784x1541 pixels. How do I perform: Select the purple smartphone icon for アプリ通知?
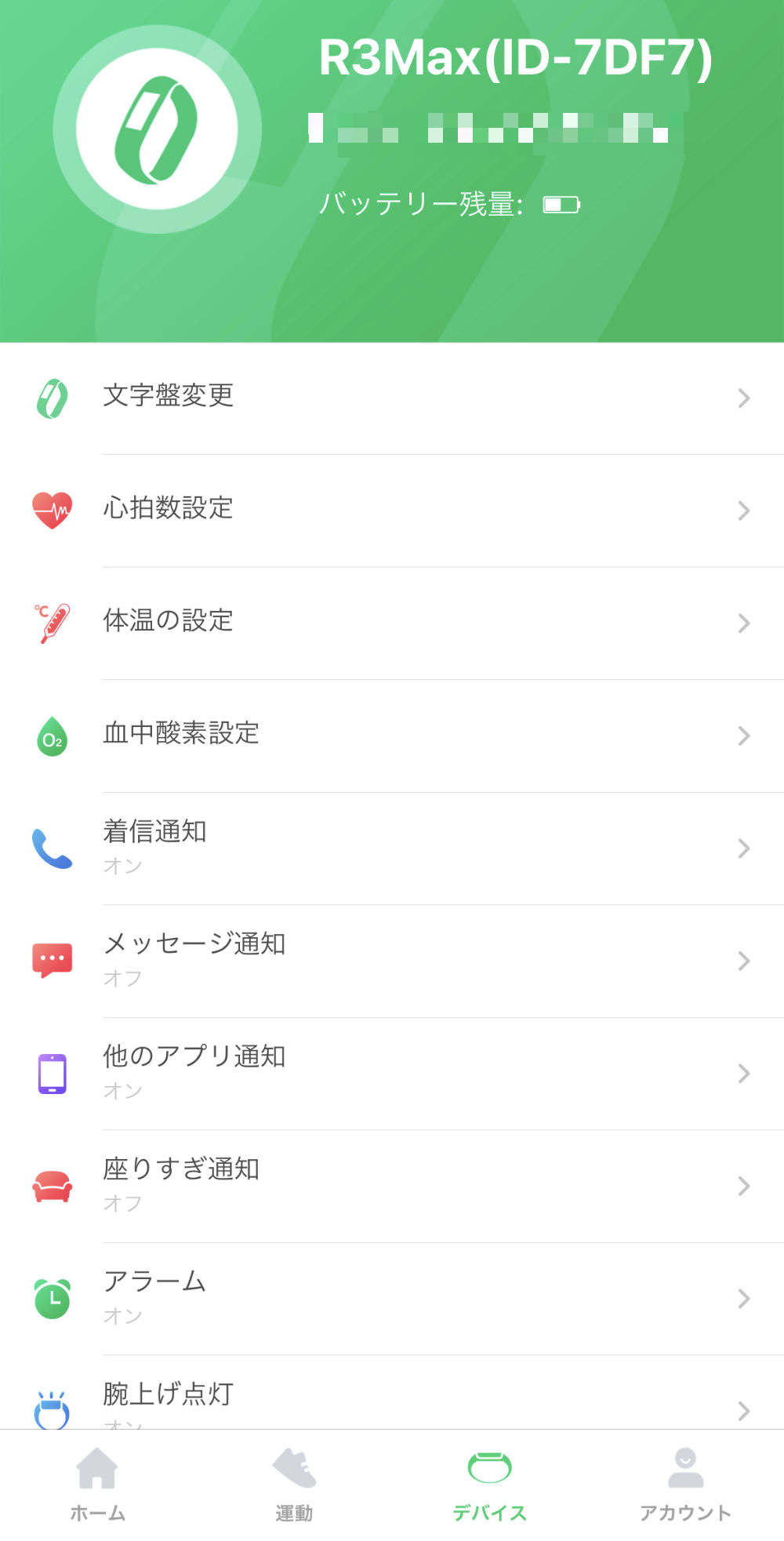tap(51, 1073)
